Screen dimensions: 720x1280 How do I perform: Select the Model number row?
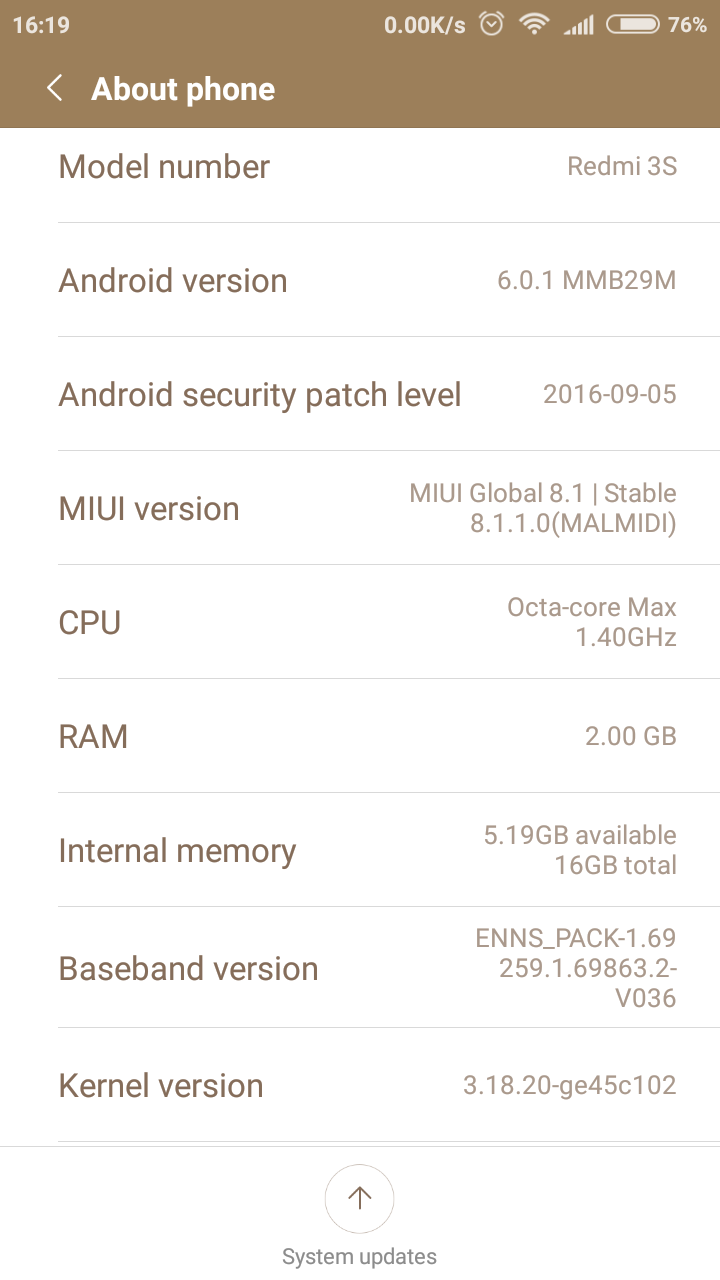(360, 167)
